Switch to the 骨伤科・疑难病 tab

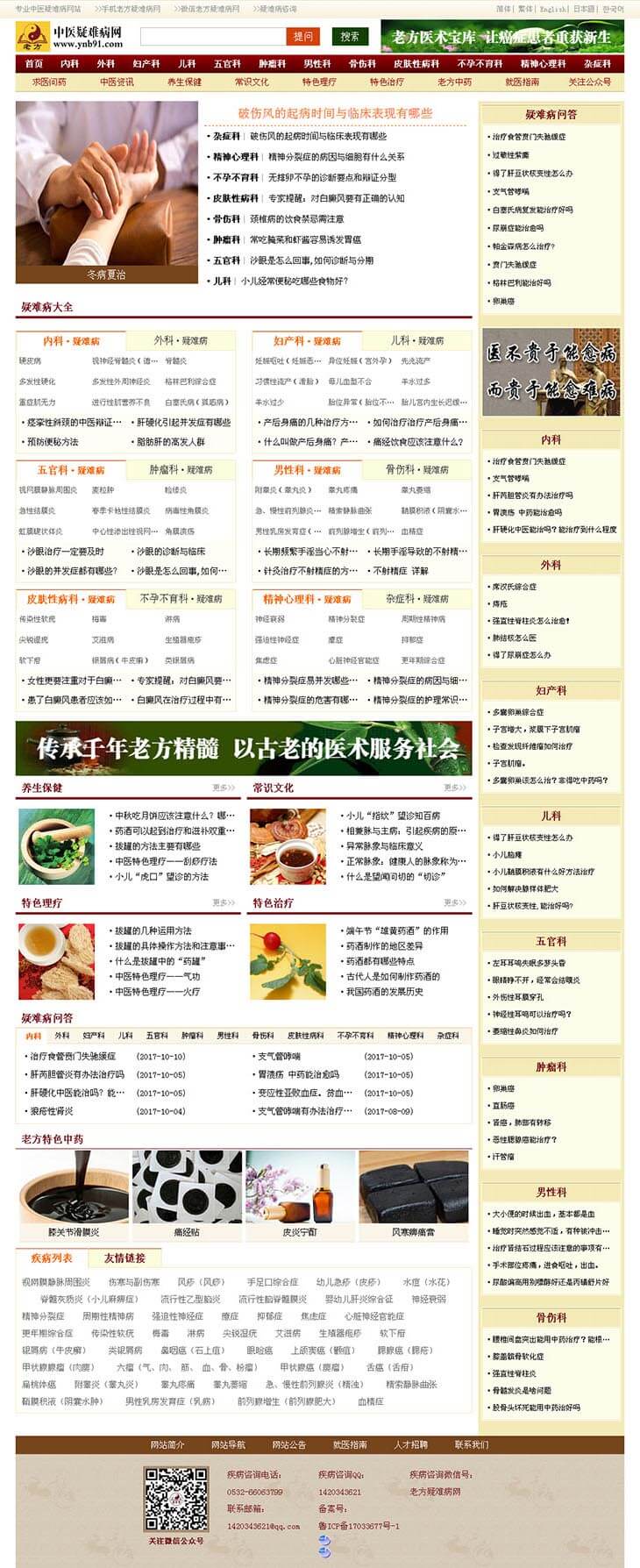click(x=416, y=469)
